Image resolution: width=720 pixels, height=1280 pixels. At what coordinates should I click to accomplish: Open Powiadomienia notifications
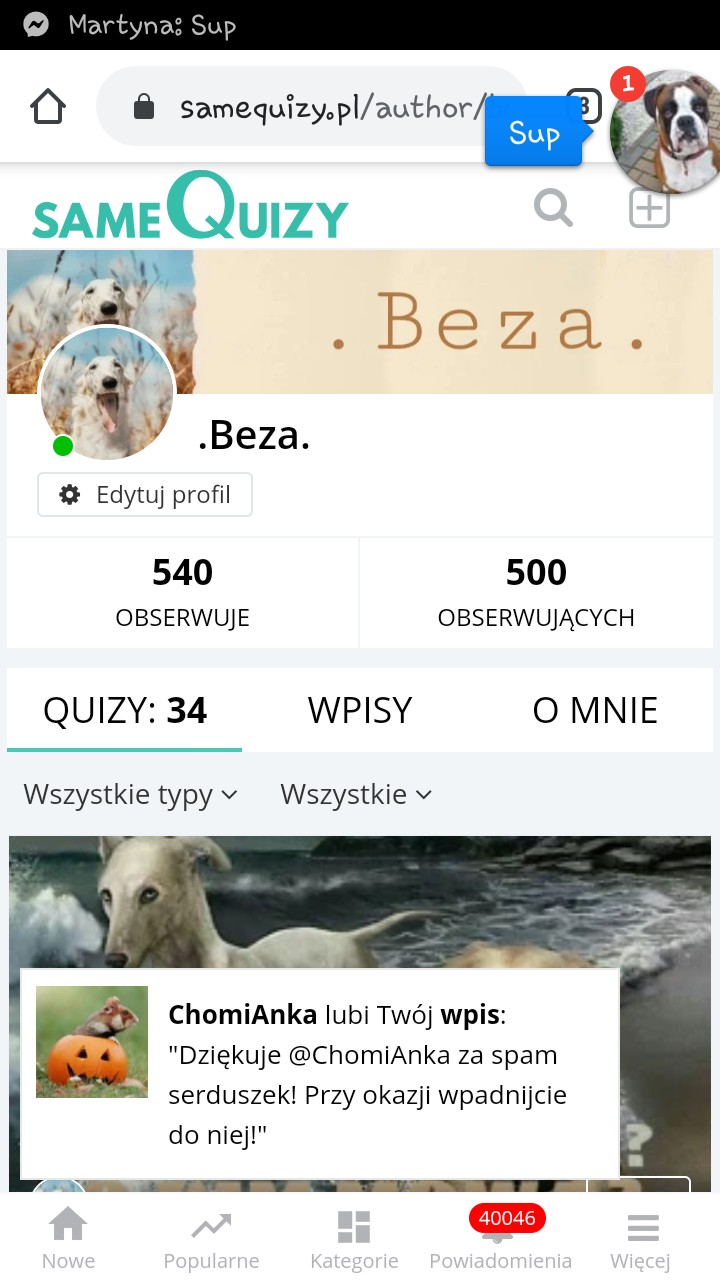tap(500, 1238)
